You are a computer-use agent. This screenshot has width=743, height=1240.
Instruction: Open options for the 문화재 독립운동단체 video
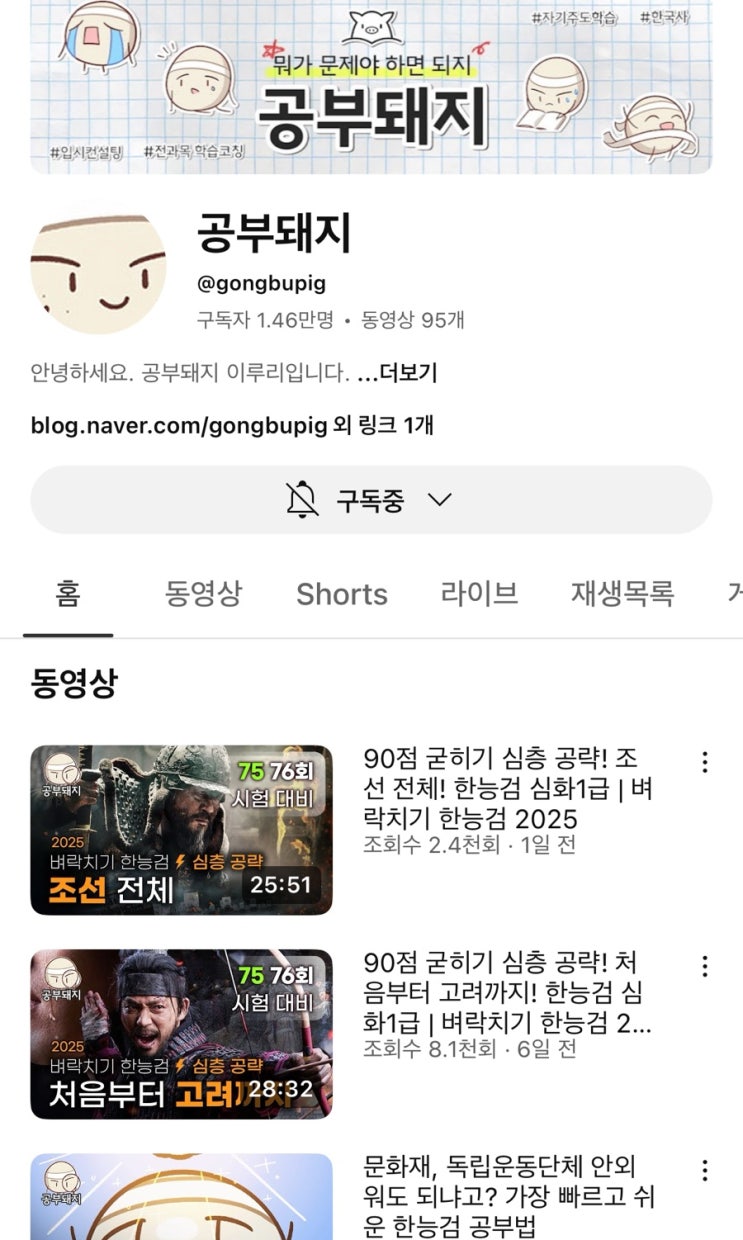705,1170
